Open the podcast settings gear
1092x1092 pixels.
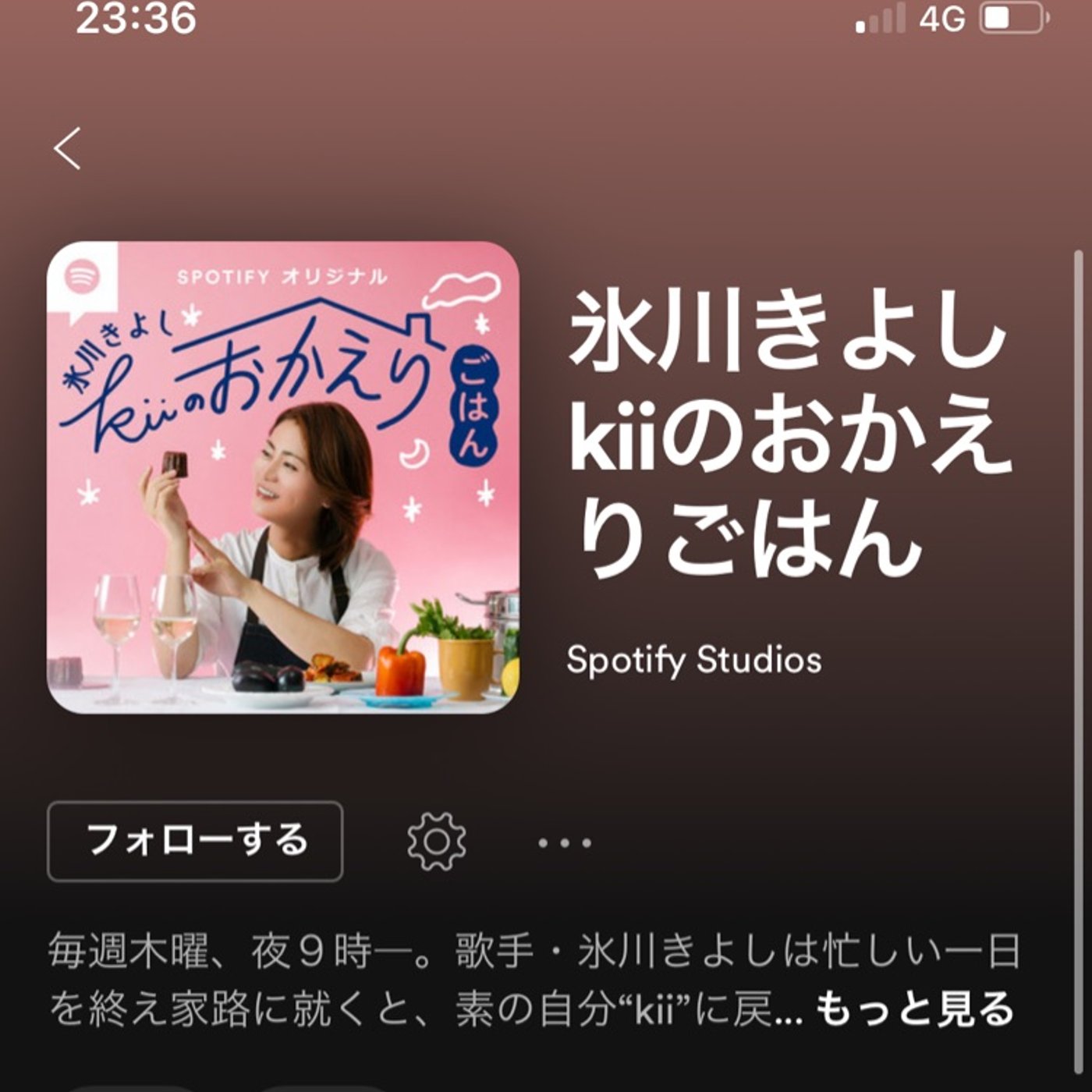point(437,842)
